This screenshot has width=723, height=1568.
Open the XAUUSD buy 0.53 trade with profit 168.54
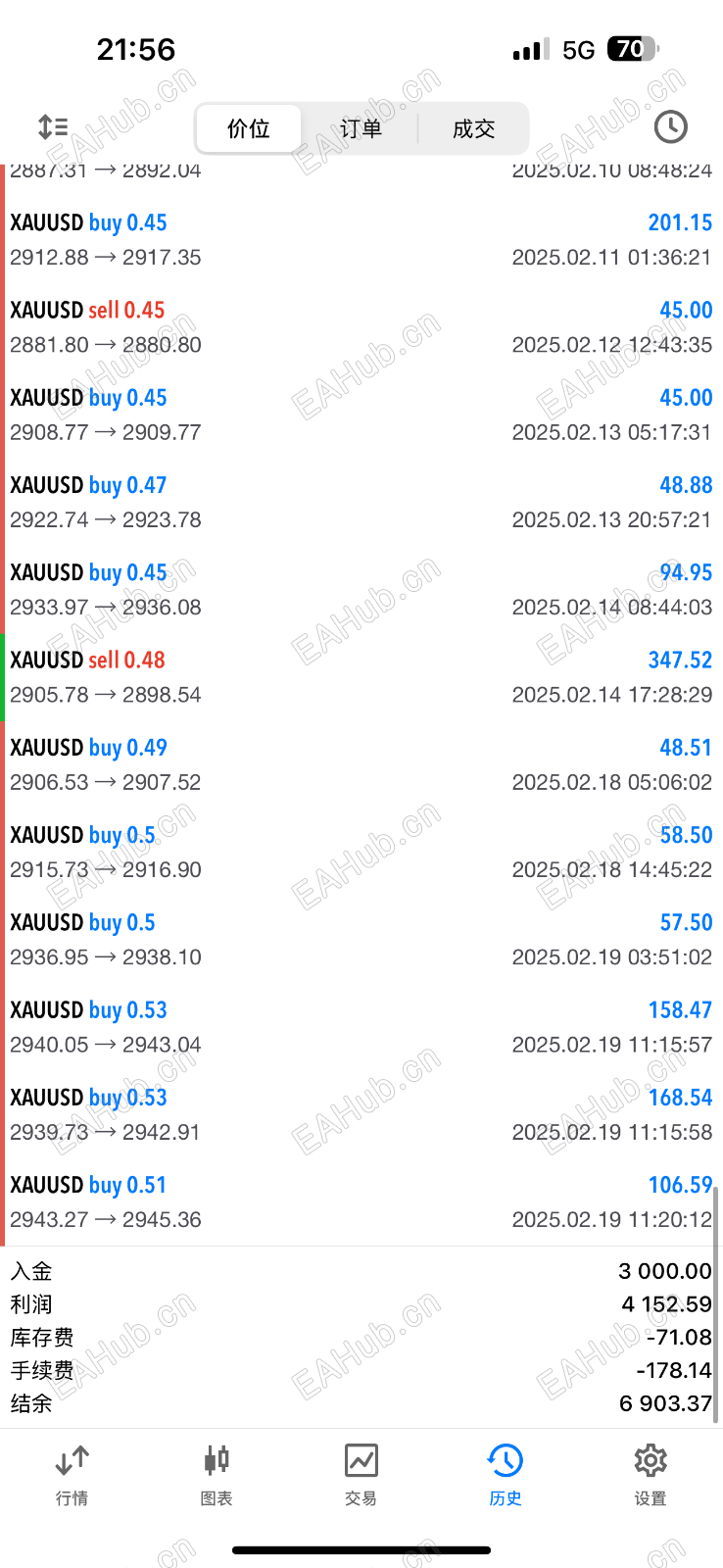point(361,1114)
